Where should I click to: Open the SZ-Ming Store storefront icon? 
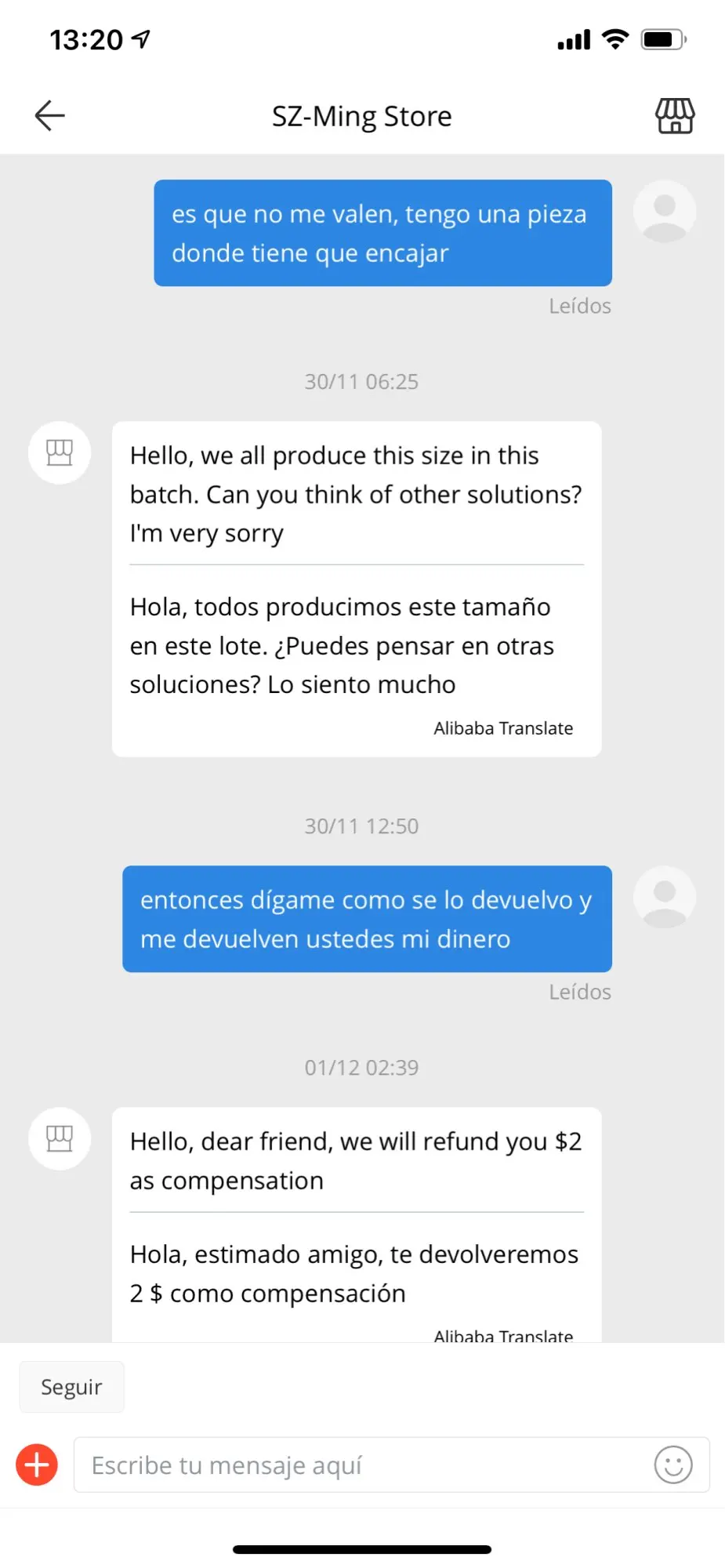[674, 116]
